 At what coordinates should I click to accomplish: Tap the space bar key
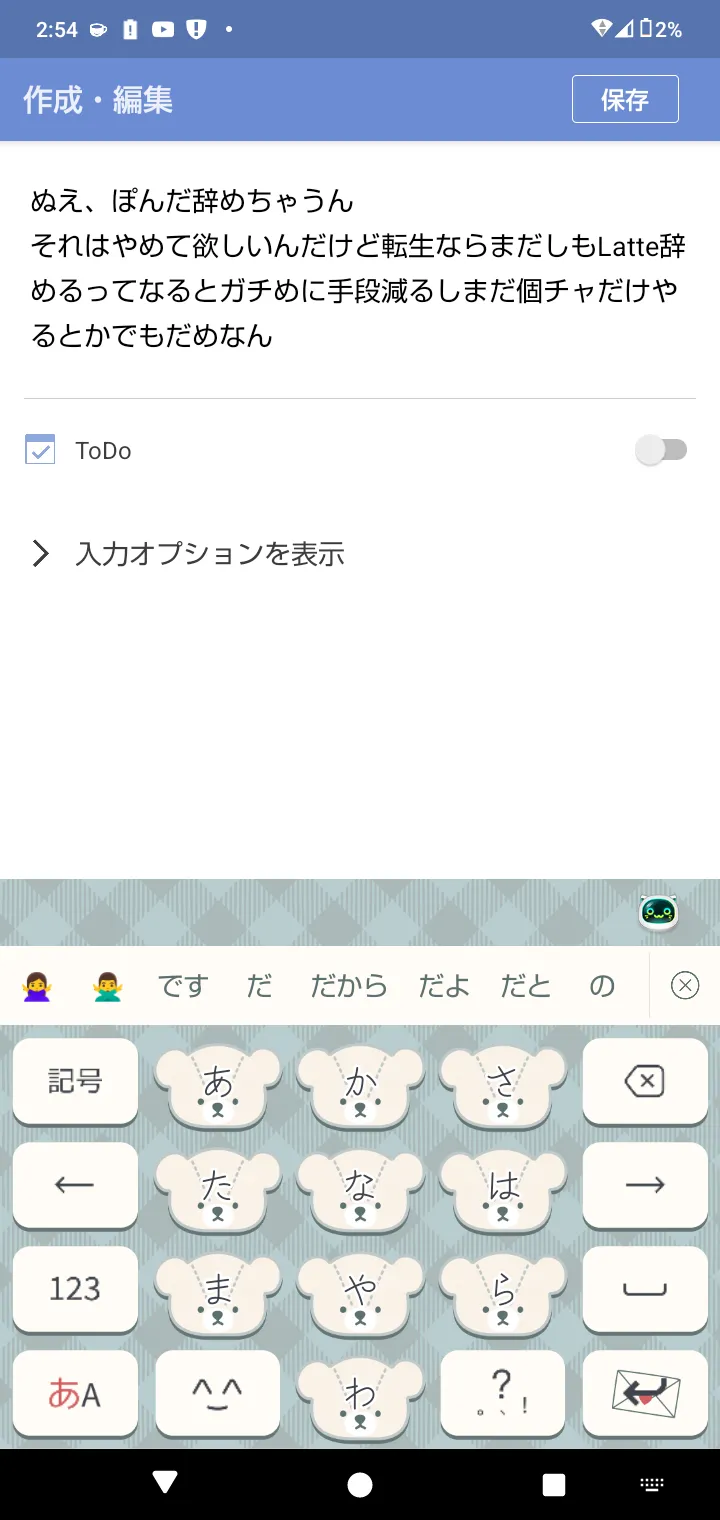coord(645,1289)
